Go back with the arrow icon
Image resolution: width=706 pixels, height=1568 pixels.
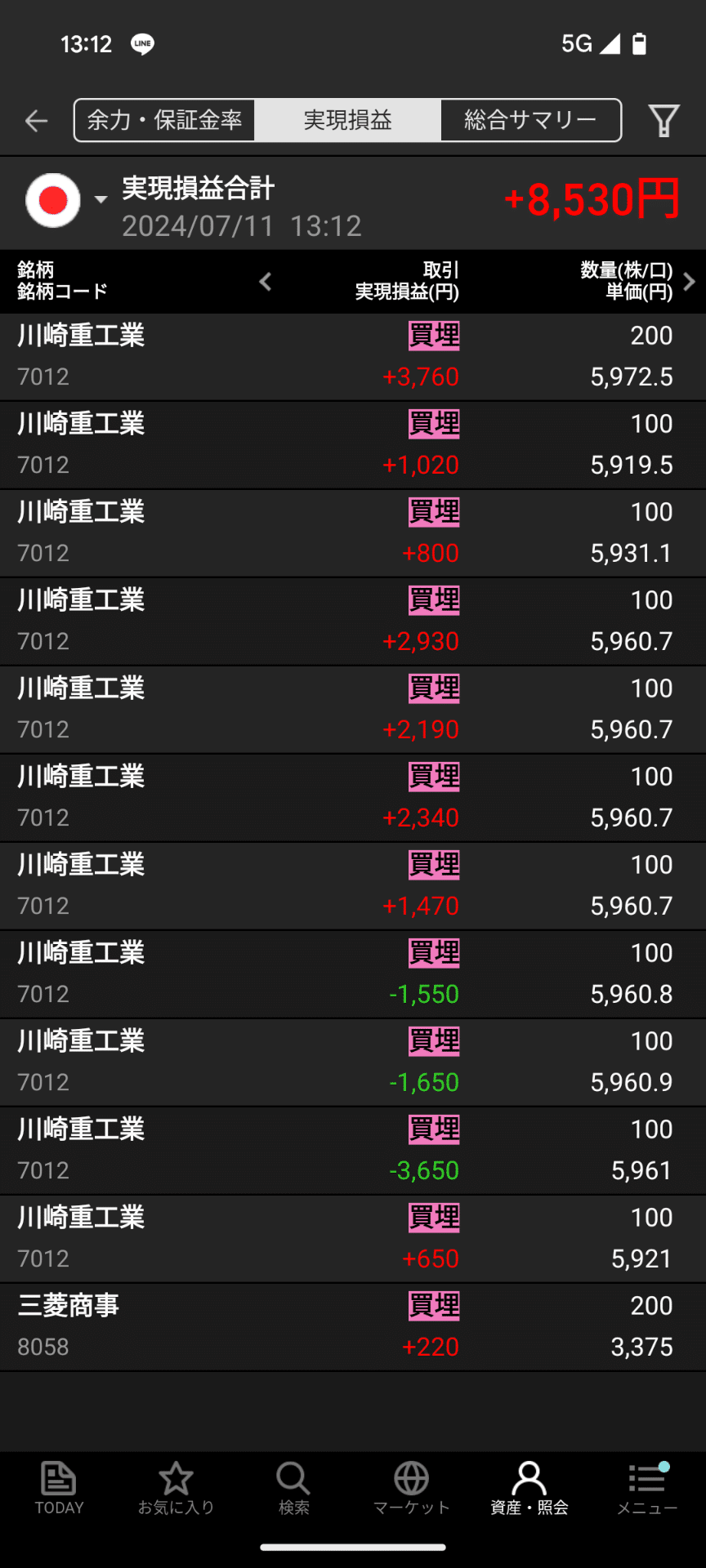(x=37, y=121)
